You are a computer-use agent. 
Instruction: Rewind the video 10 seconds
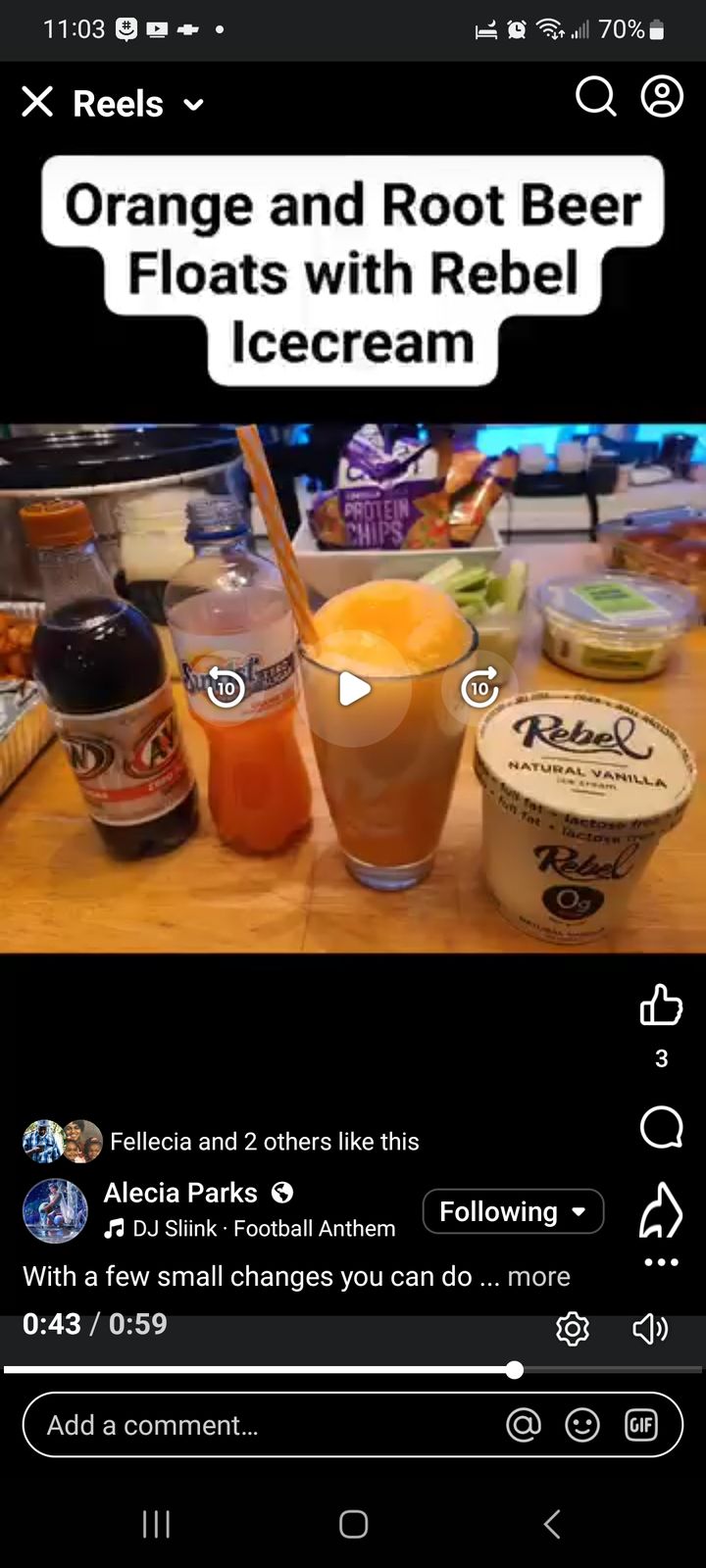226,687
